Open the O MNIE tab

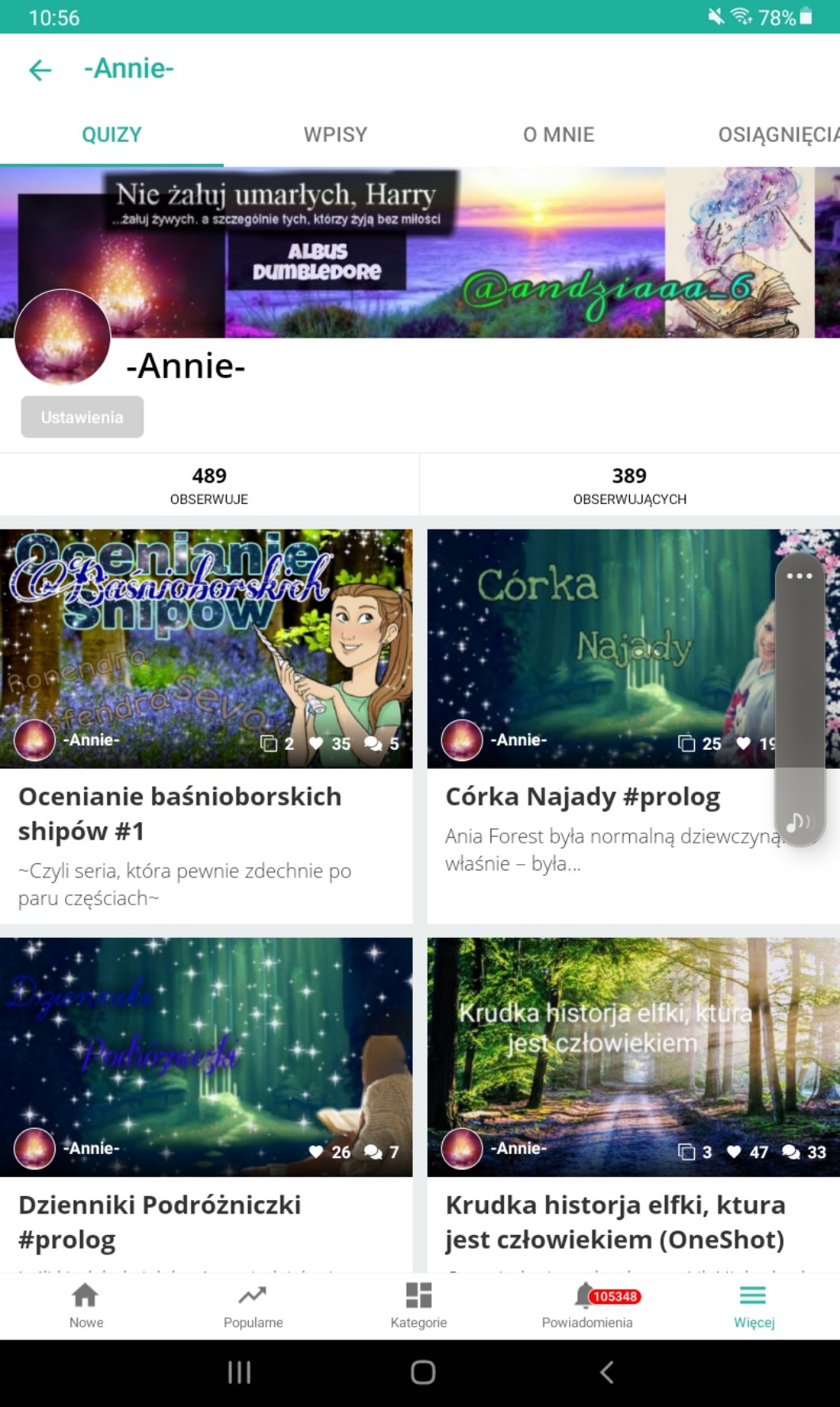(558, 135)
